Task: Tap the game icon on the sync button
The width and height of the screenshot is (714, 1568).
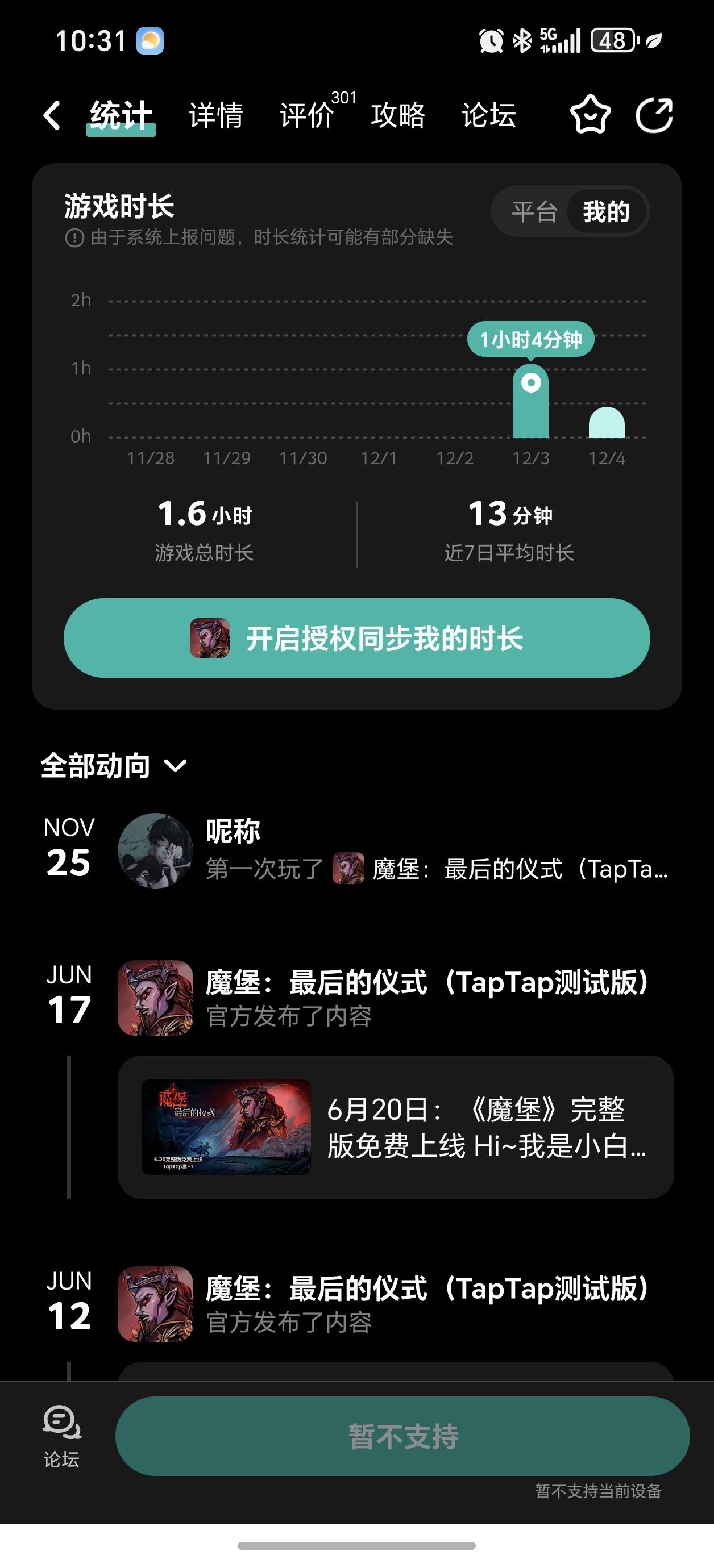Action: 210,637
